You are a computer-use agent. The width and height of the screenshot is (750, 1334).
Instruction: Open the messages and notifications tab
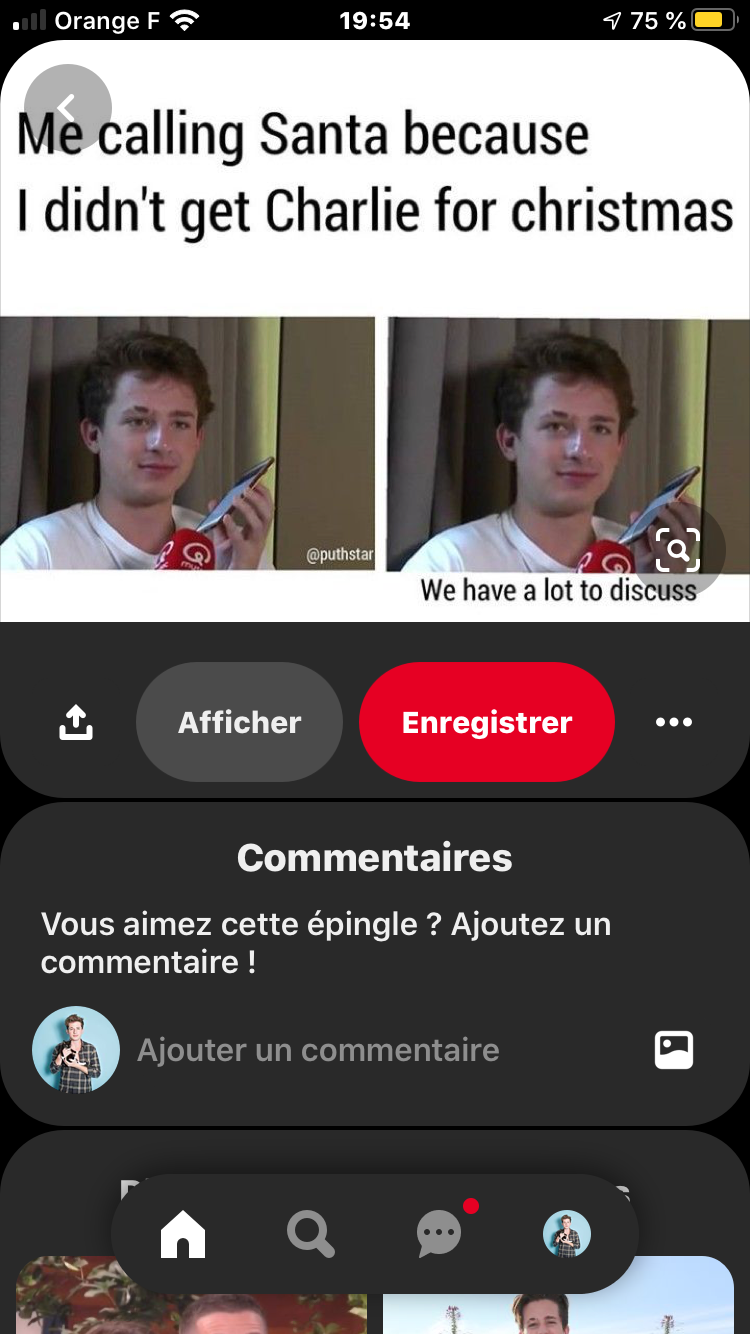coord(439,1234)
